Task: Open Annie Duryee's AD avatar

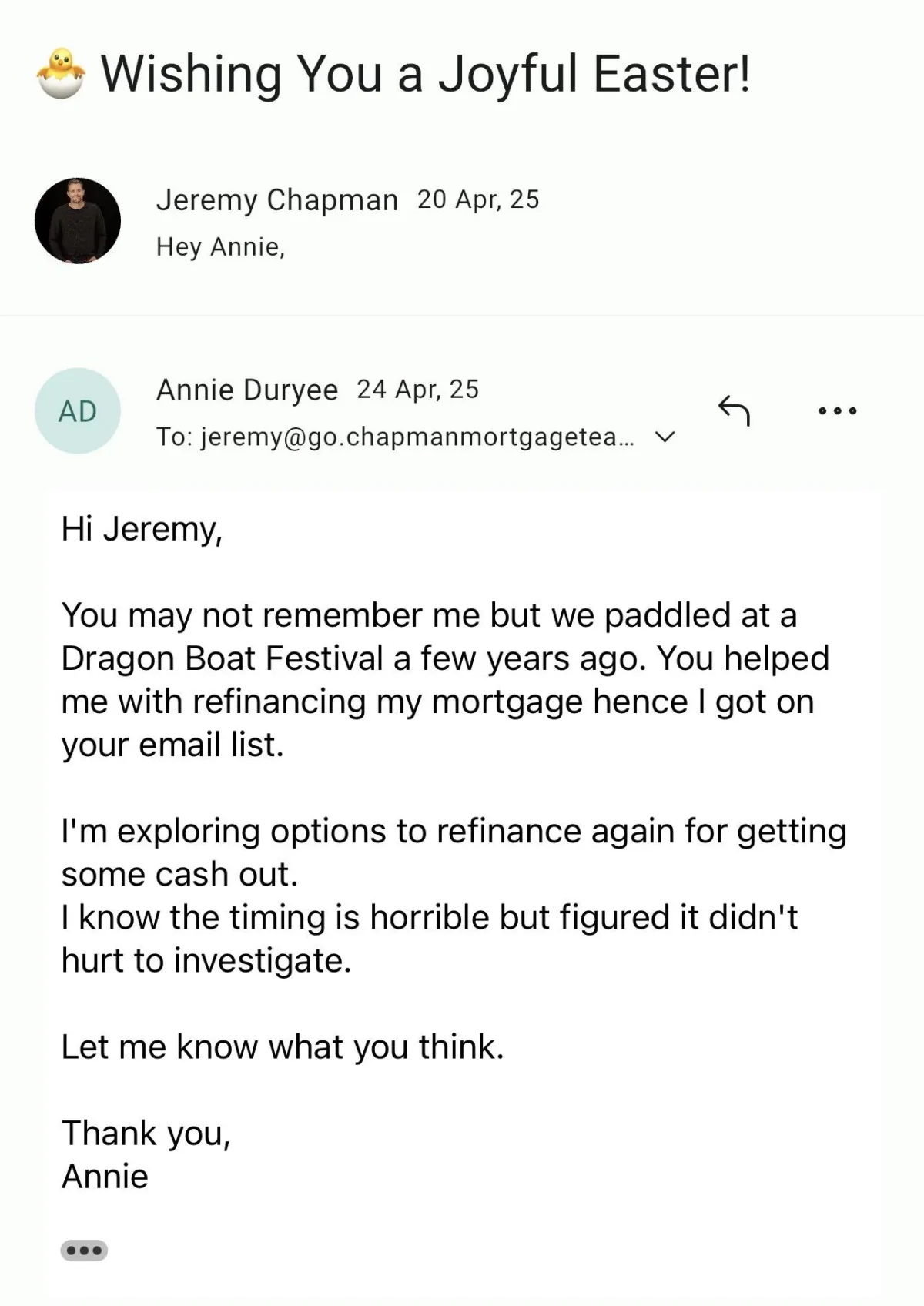Action: point(78,411)
